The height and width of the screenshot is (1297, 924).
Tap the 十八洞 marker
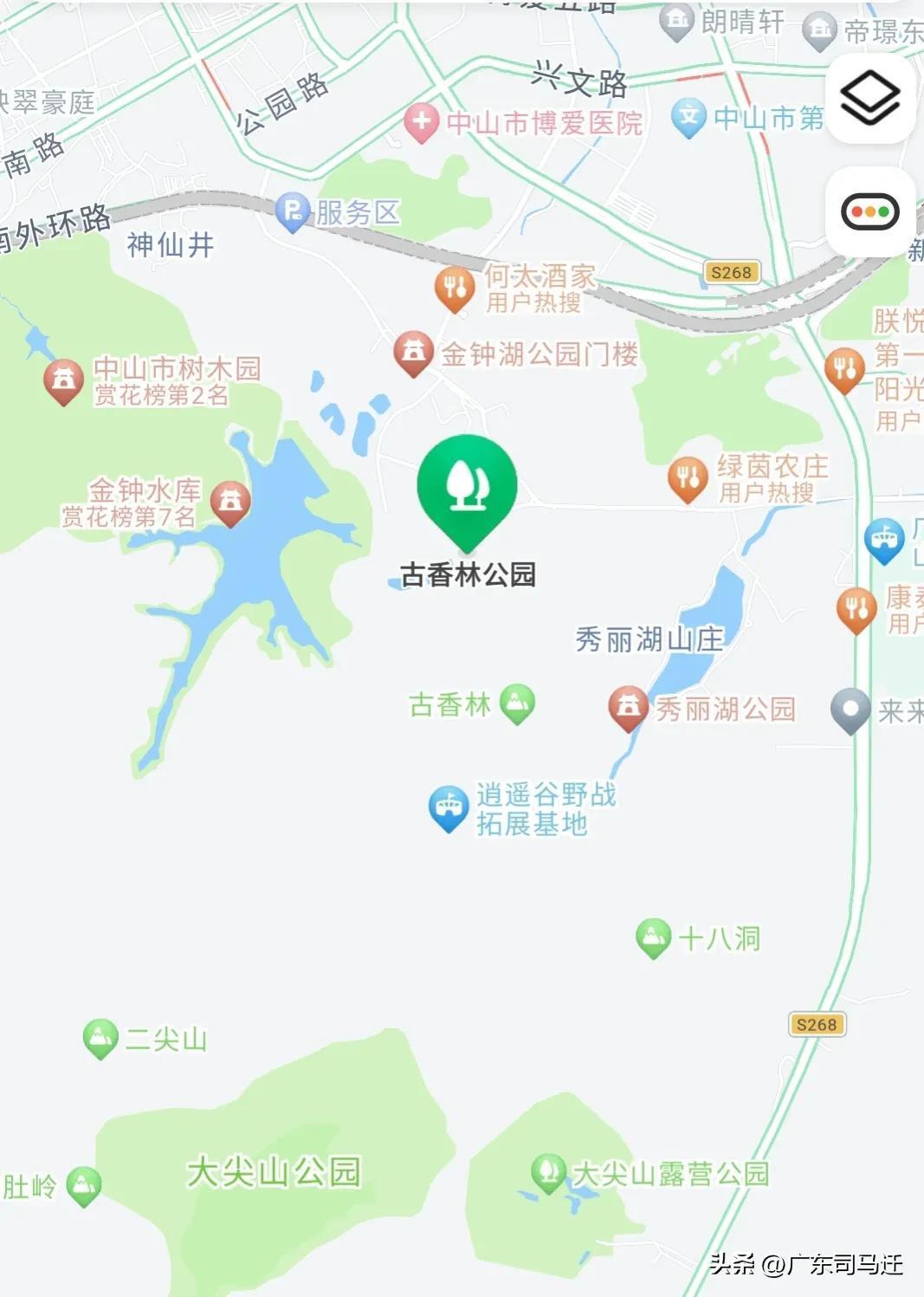pos(654,937)
